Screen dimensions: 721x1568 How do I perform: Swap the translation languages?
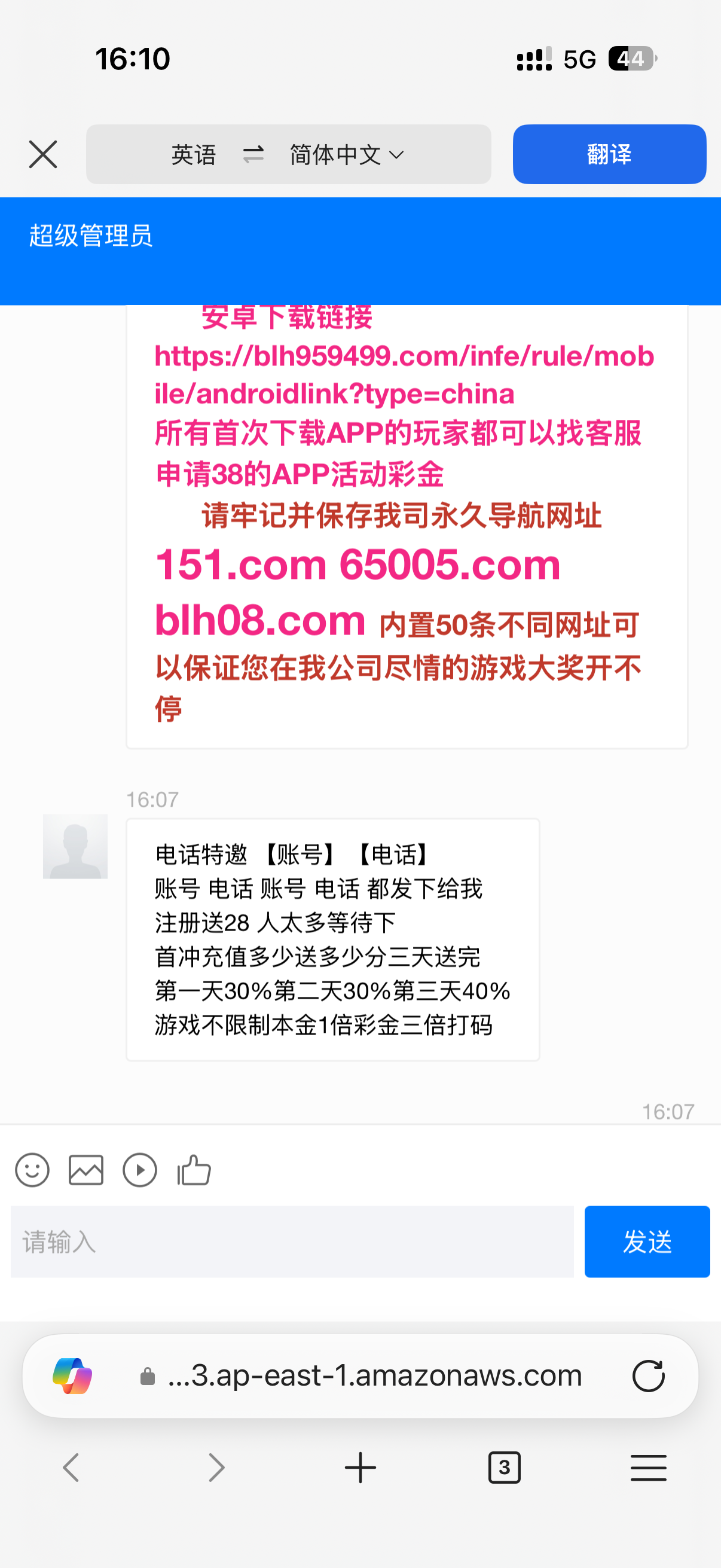tap(253, 154)
